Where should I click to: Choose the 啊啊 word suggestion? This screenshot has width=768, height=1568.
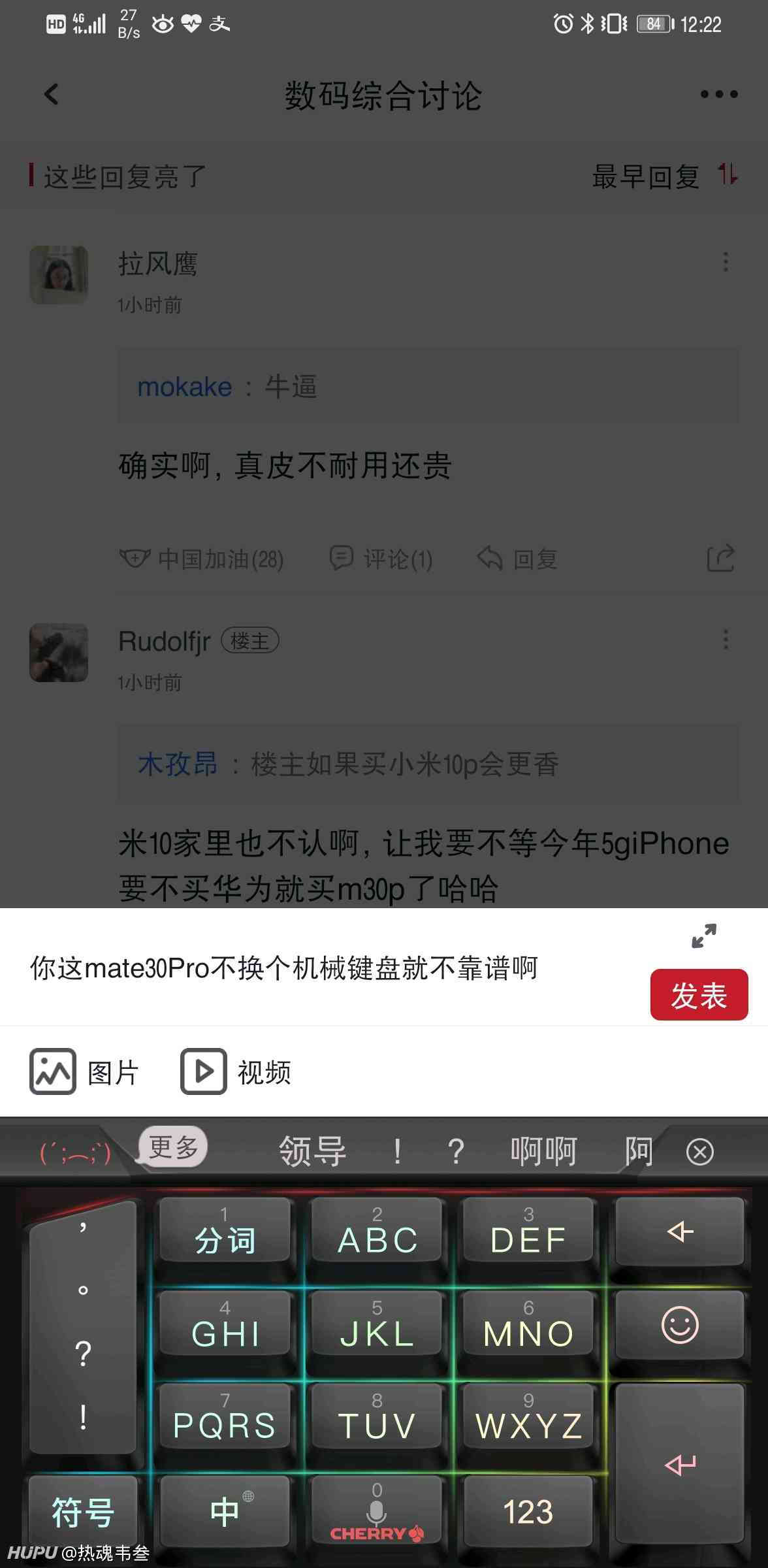point(543,1151)
